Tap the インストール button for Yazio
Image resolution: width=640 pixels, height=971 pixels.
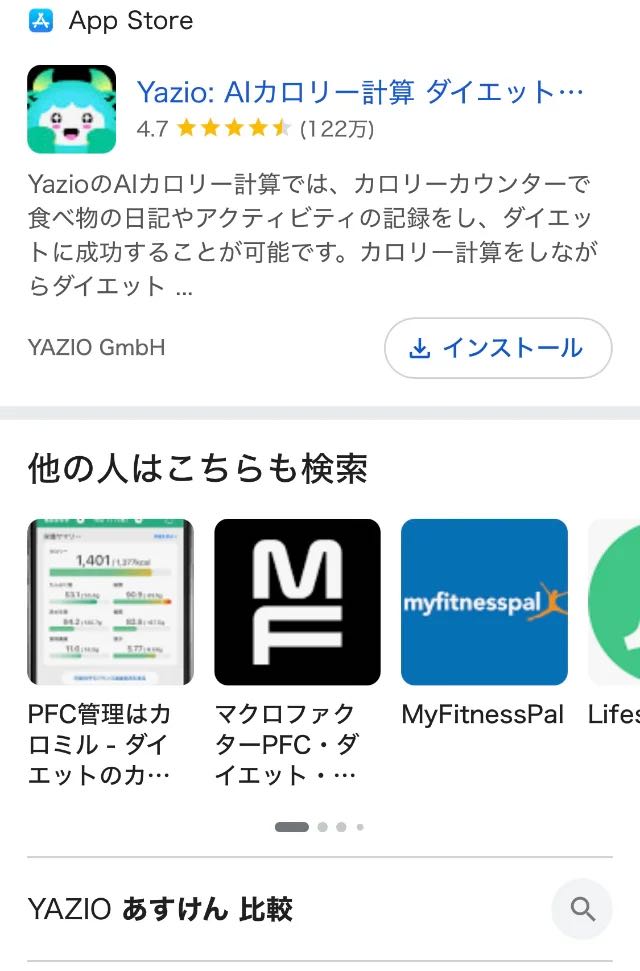coord(497,348)
